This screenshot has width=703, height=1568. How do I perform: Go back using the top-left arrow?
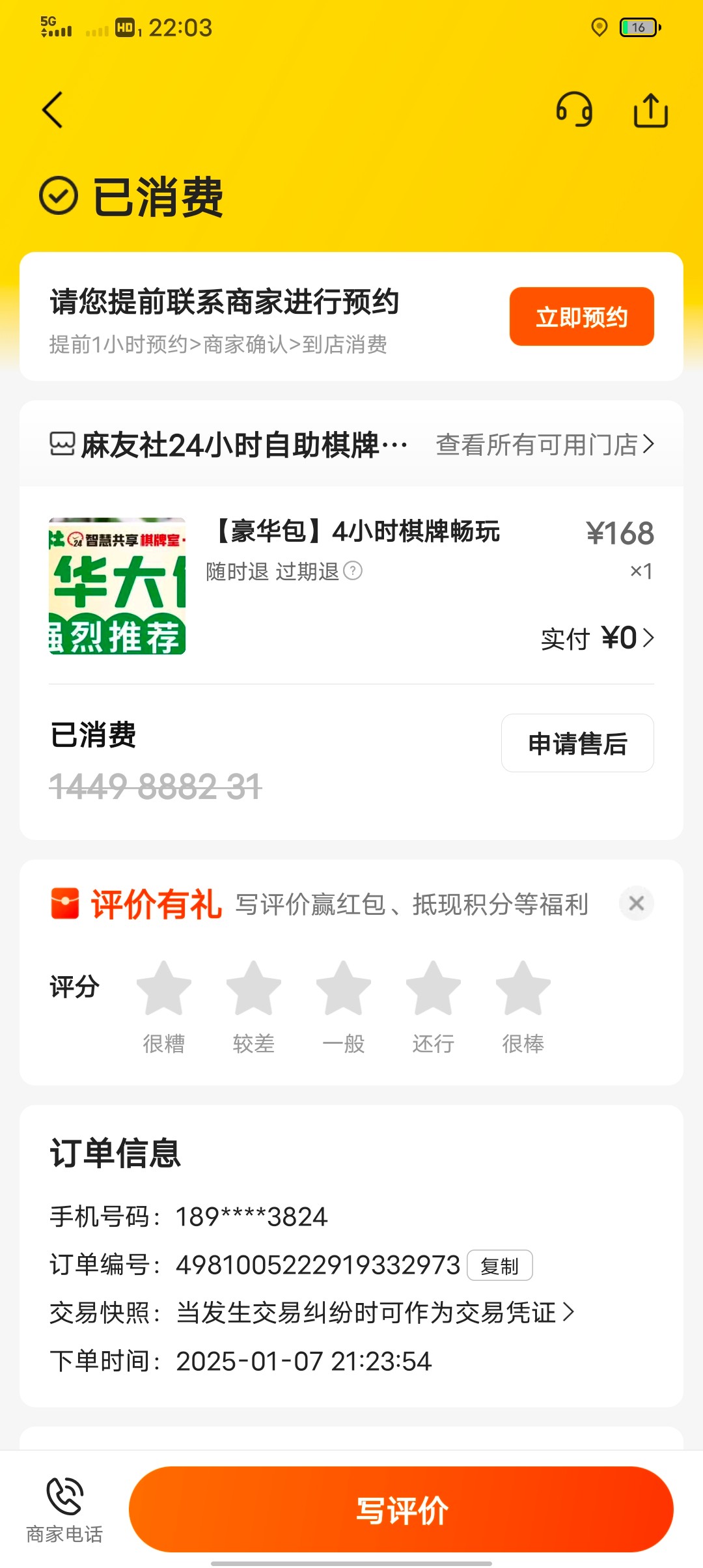[53, 110]
